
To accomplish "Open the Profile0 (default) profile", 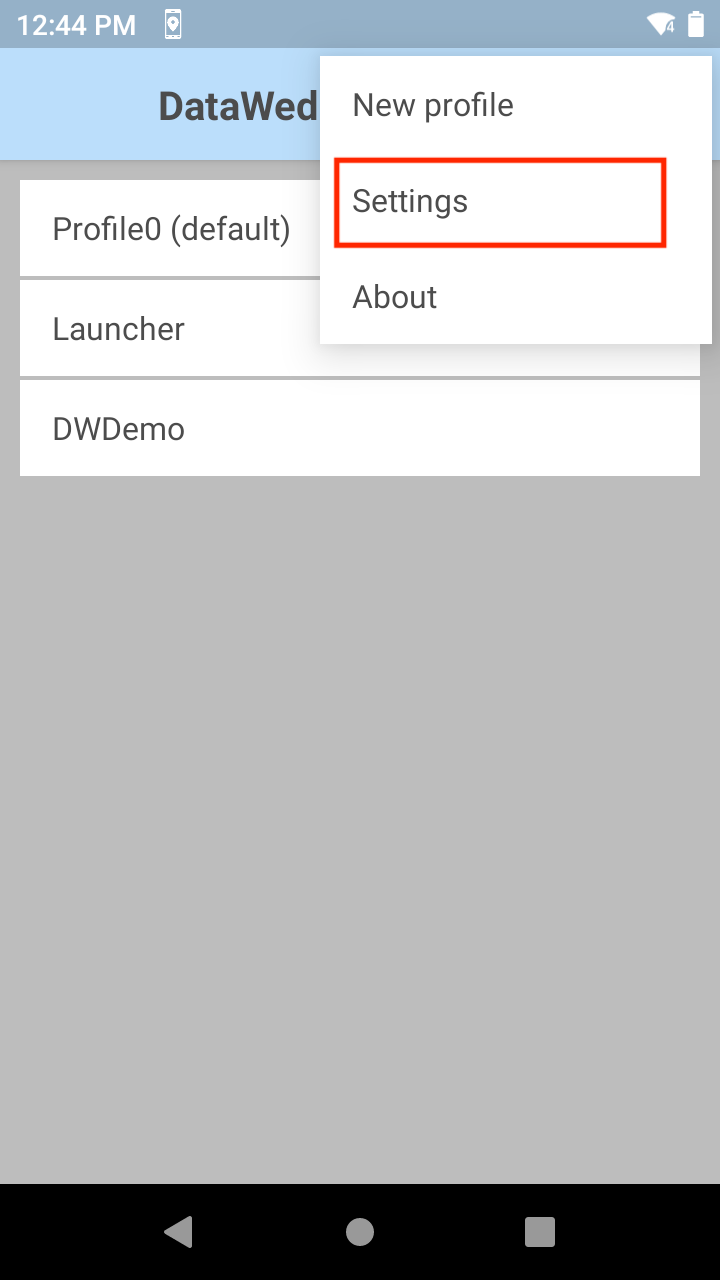I will click(170, 229).
